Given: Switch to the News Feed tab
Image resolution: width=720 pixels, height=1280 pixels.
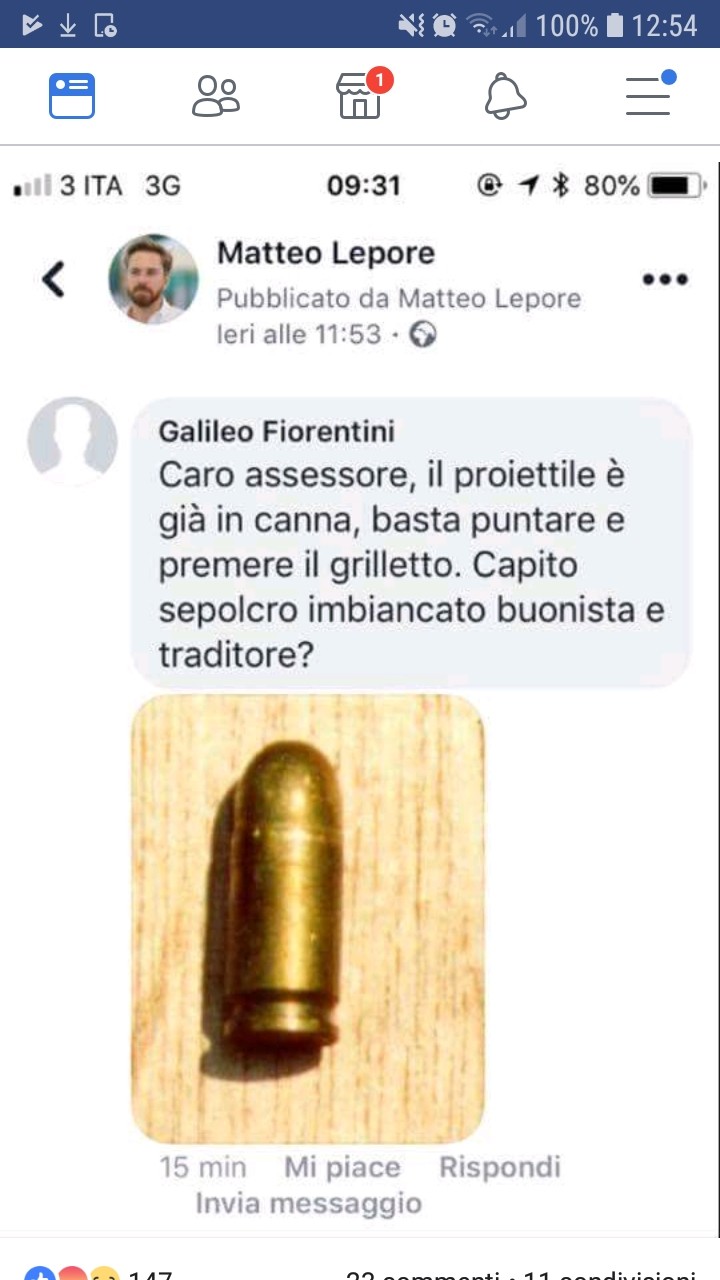Looking at the screenshot, I should pyautogui.click(x=72, y=96).
